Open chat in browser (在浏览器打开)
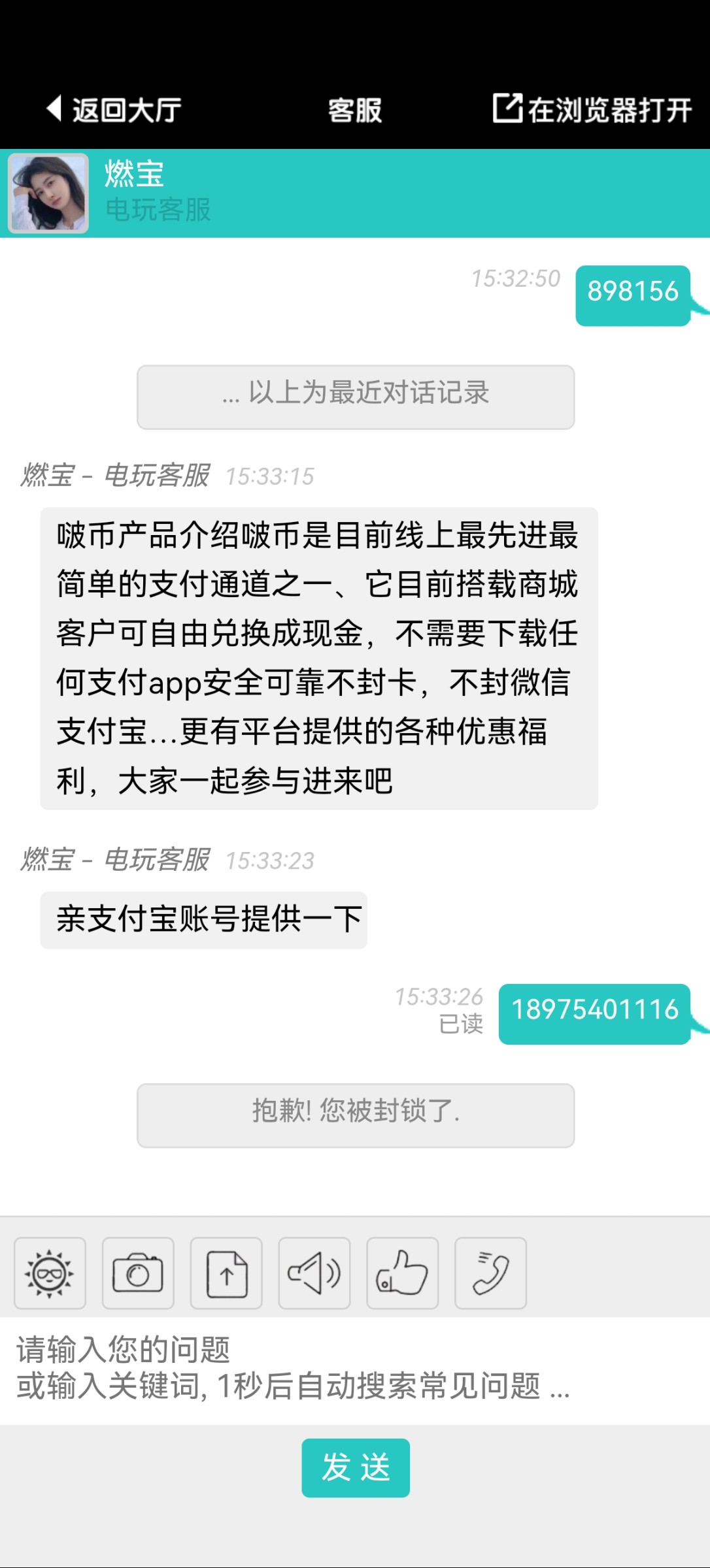Screen dimensions: 710x1568 592,109
